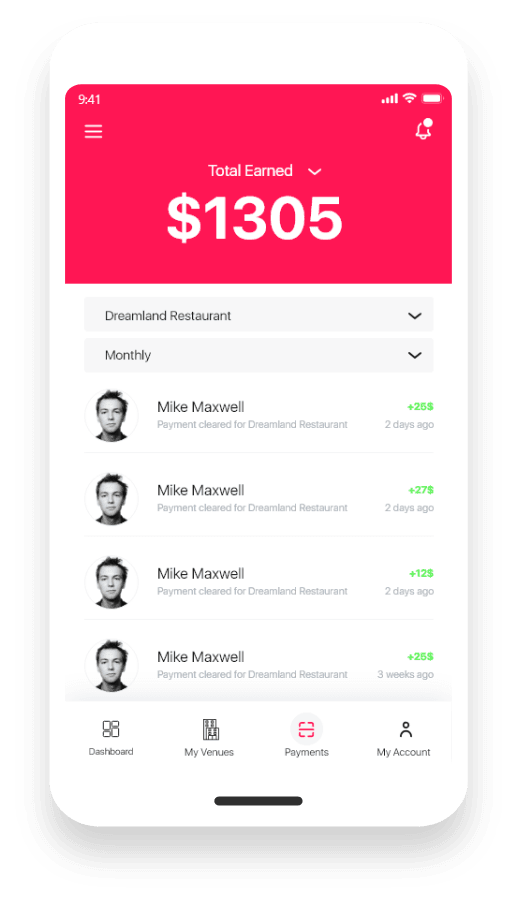The width and height of the screenshot is (518, 904).
Task: Change the Monthly period dropdown
Action: pos(258,355)
